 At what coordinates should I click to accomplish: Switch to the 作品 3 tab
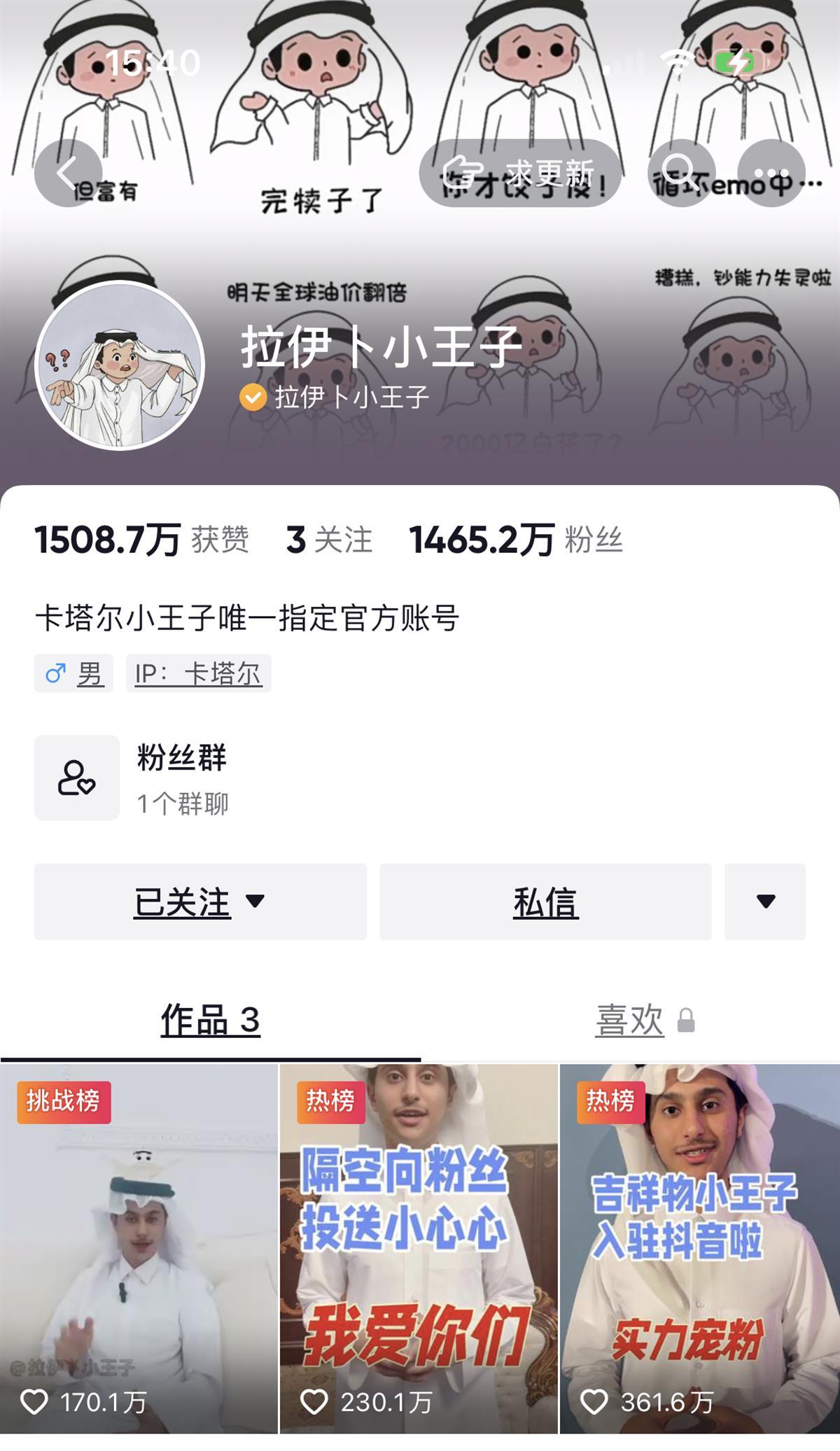click(210, 1021)
